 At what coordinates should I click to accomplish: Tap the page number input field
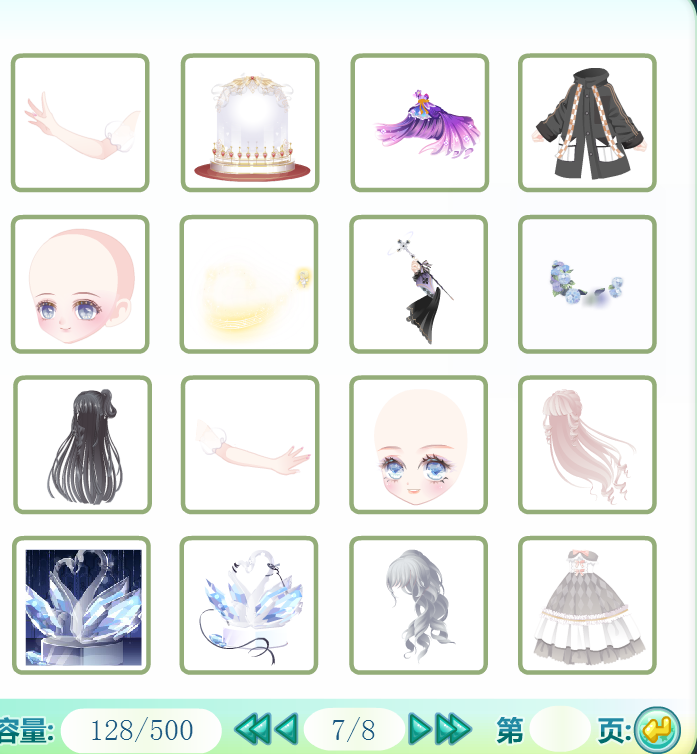coord(560,729)
